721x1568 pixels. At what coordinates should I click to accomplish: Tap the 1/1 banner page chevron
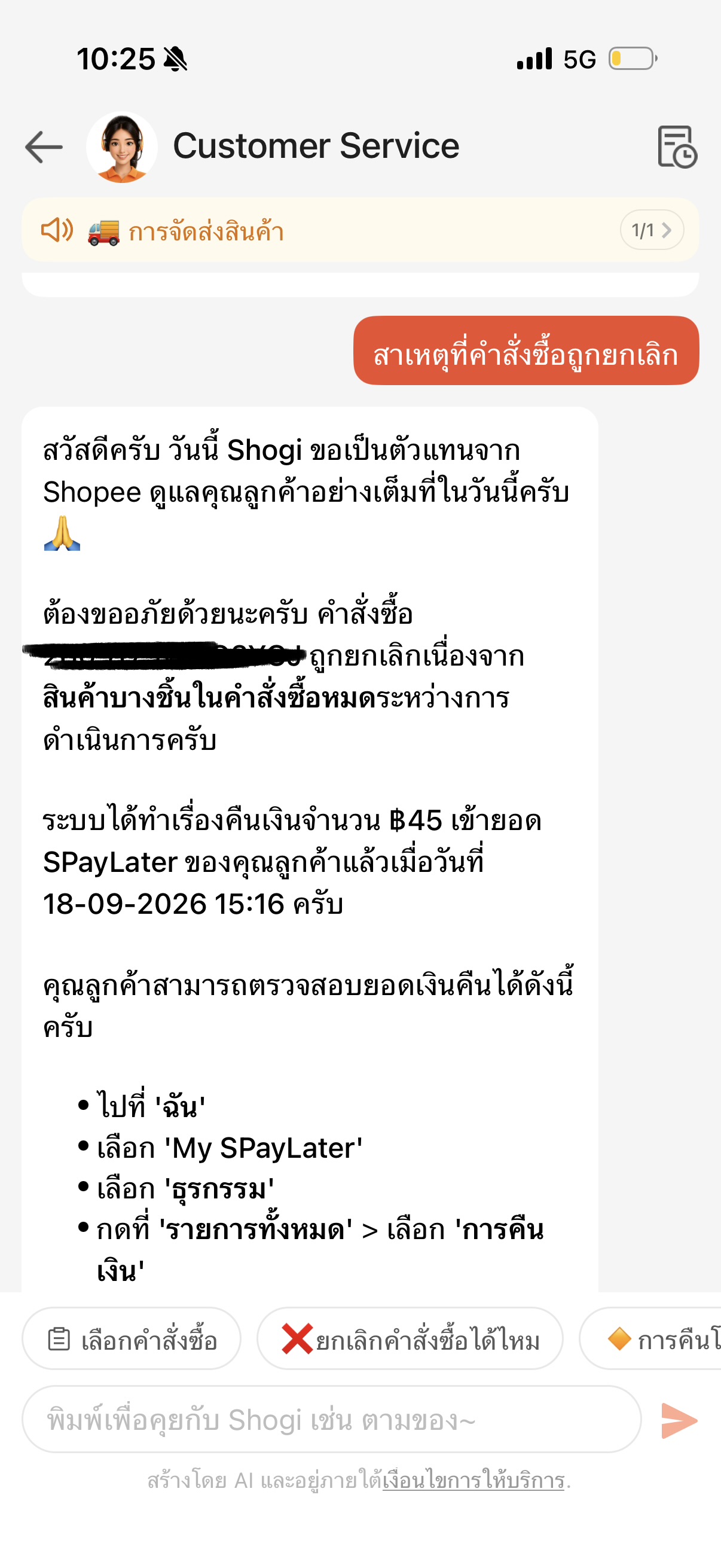(652, 230)
